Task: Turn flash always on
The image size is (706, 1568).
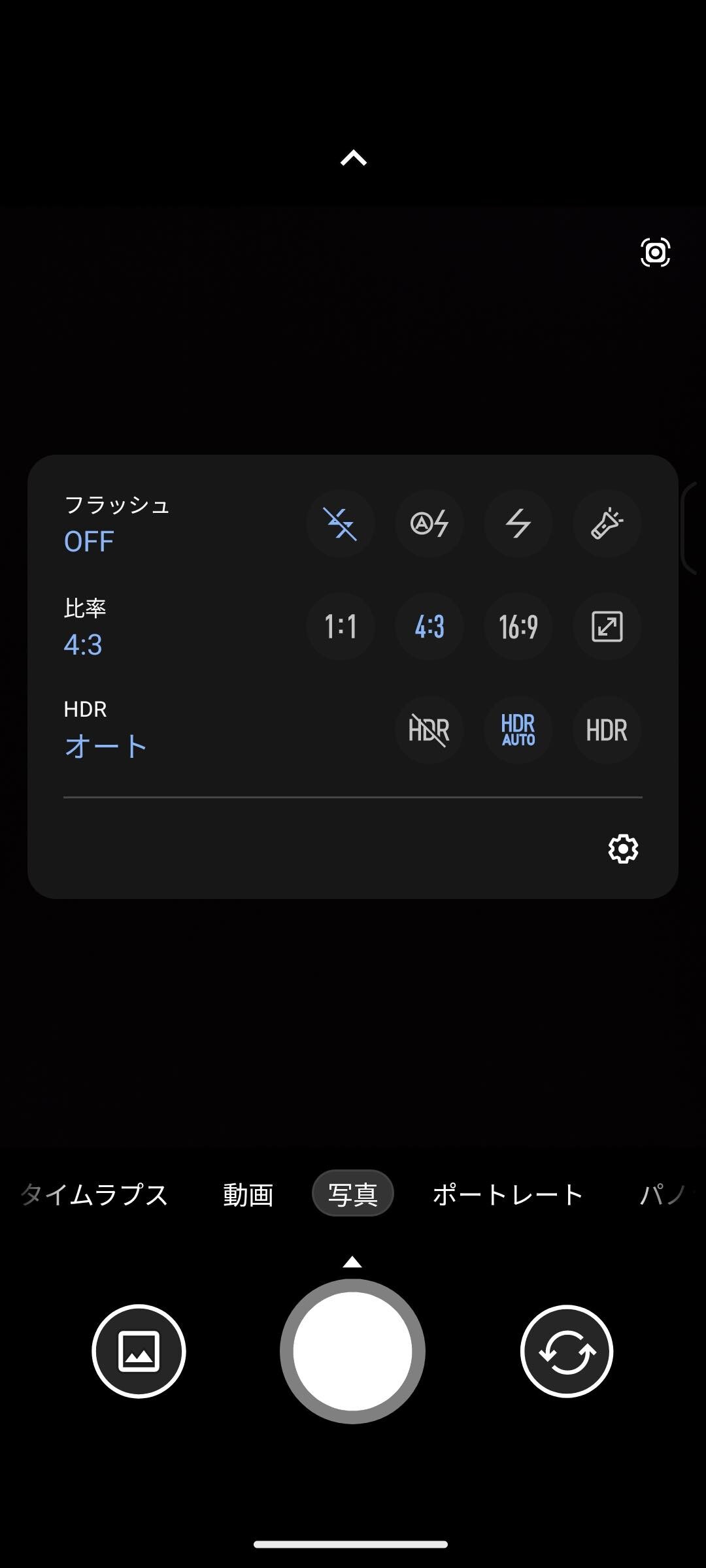Action: point(518,523)
